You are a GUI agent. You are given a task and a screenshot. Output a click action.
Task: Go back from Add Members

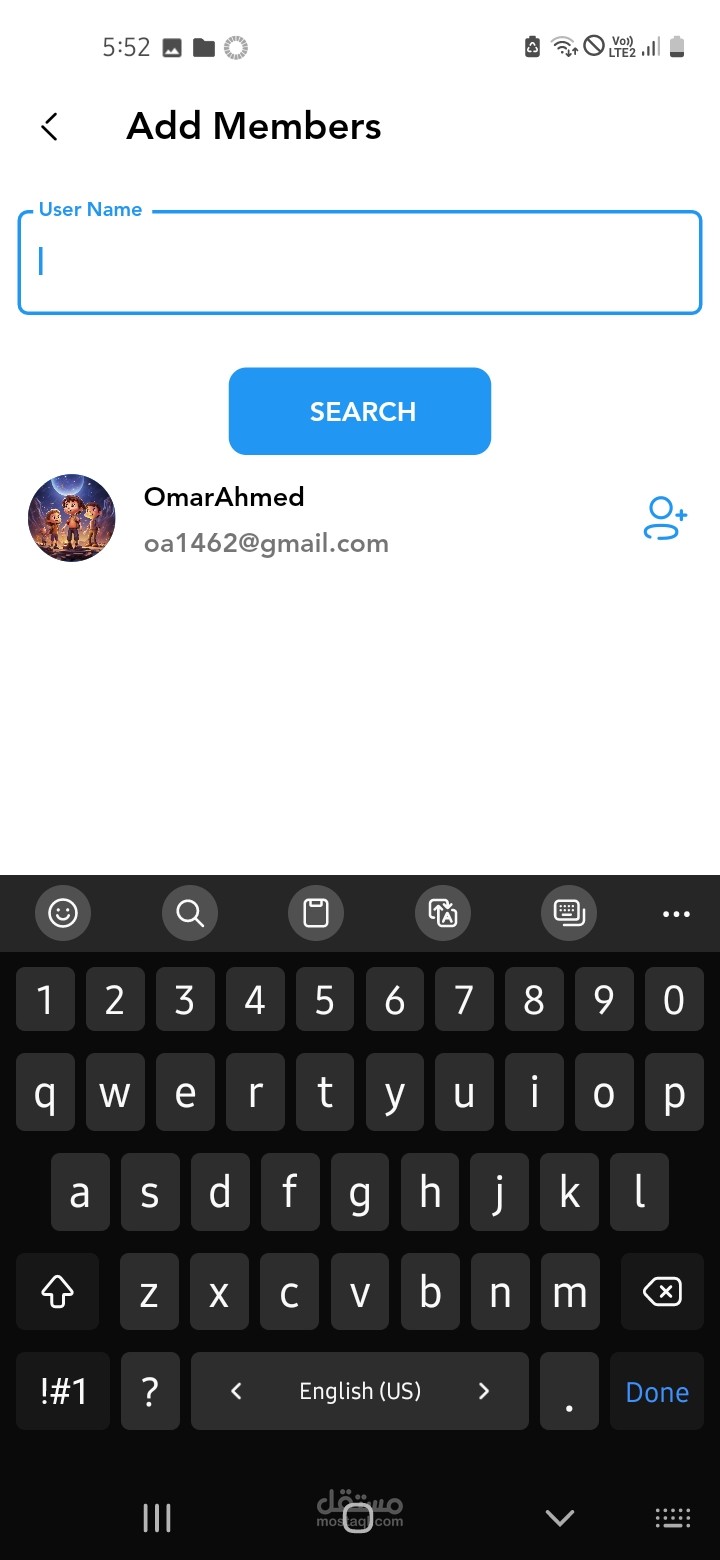click(50, 127)
